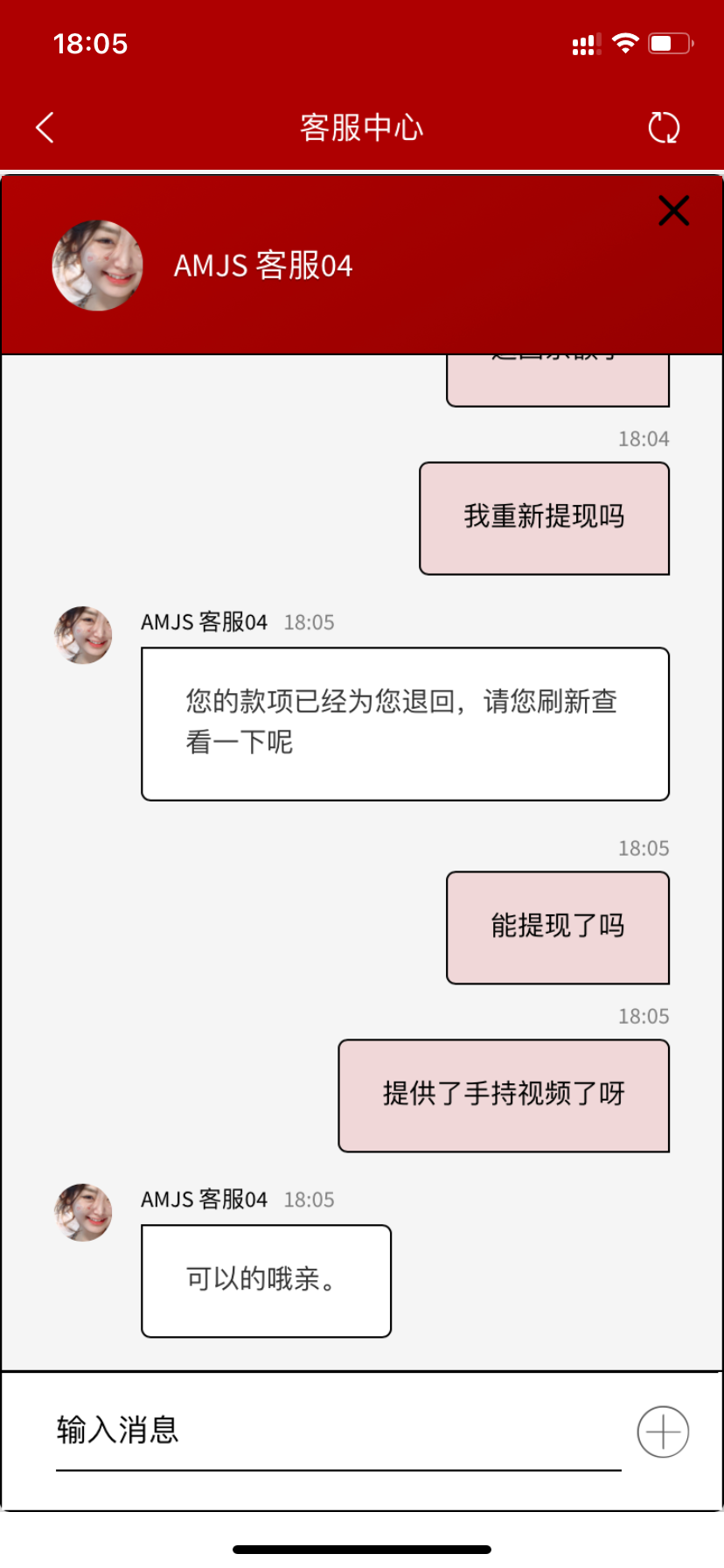Tap the Wi-Fi icon in the status bar
Image resolution: width=724 pixels, height=1568 pixels.
point(624,43)
